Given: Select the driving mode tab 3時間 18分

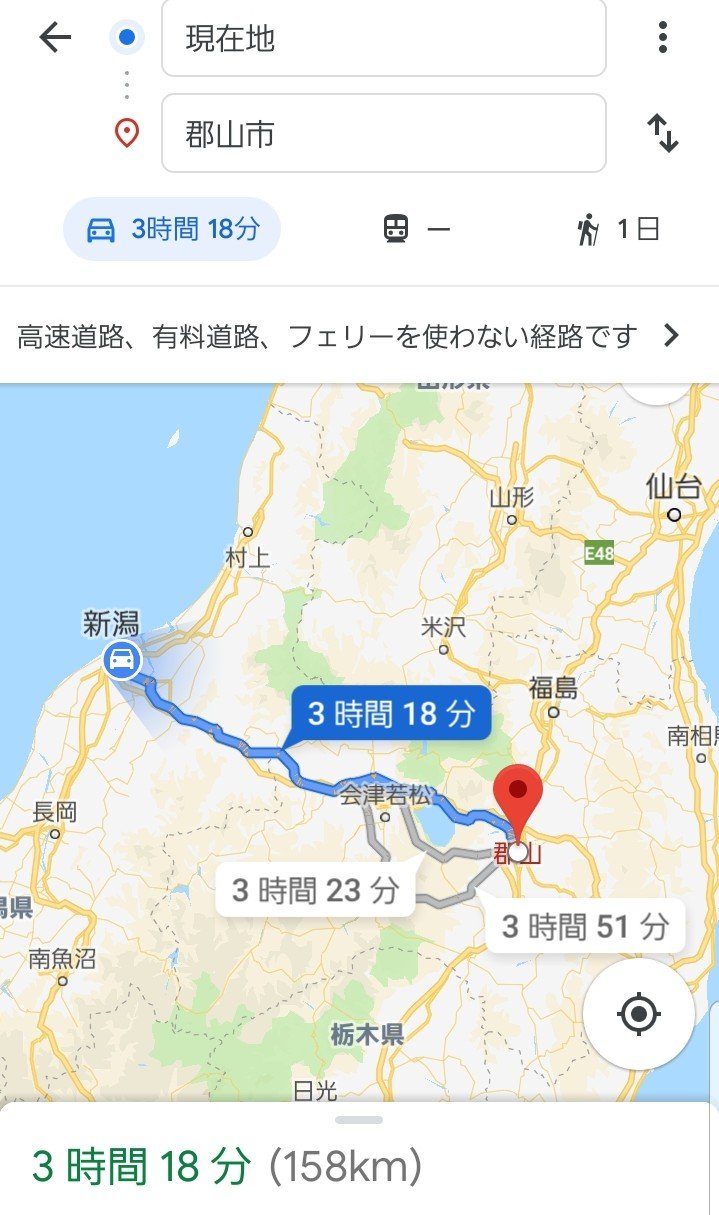Looking at the screenshot, I should (x=172, y=229).
